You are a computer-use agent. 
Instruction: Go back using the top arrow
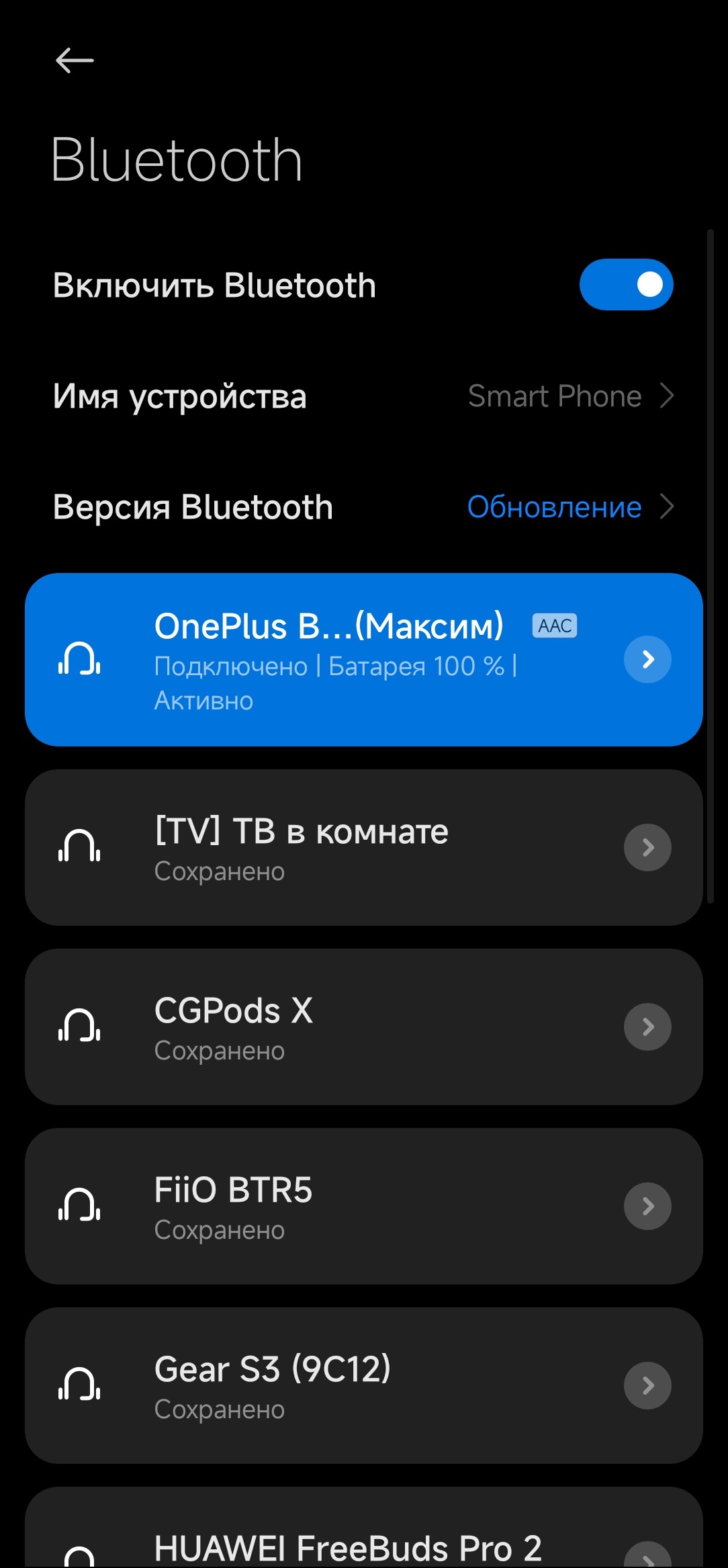75,60
